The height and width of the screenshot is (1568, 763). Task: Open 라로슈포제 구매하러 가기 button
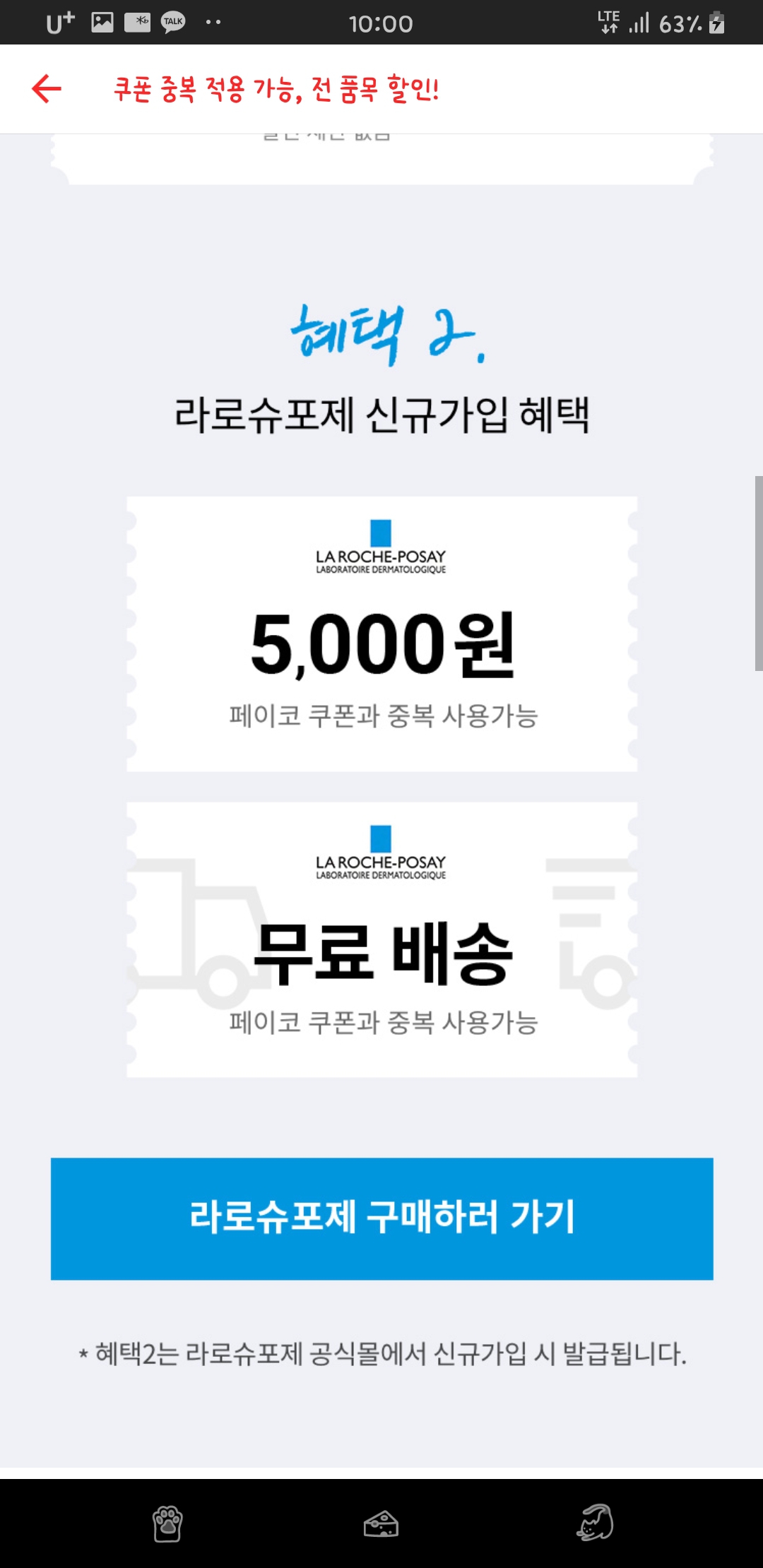(381, 1218)
